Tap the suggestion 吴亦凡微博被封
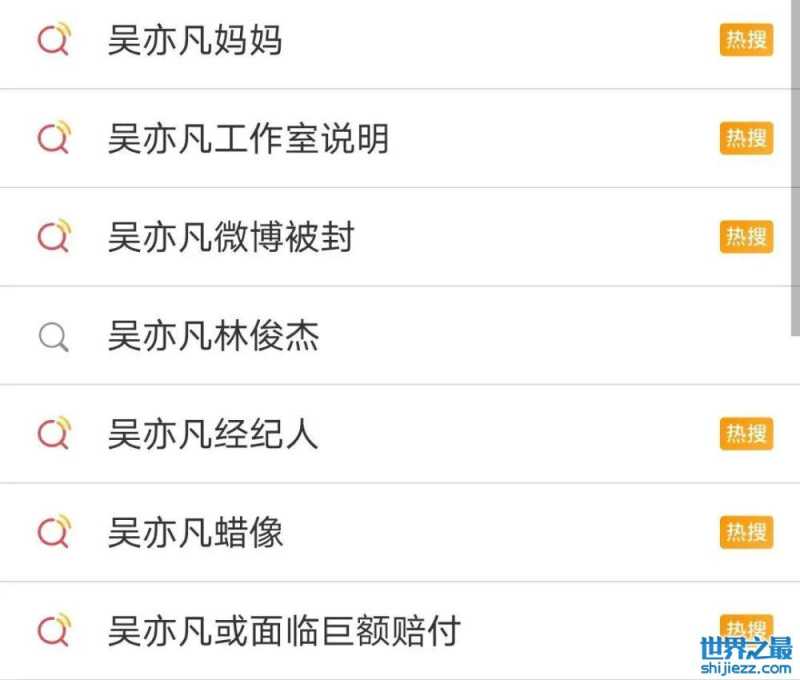 click(231, 238)
